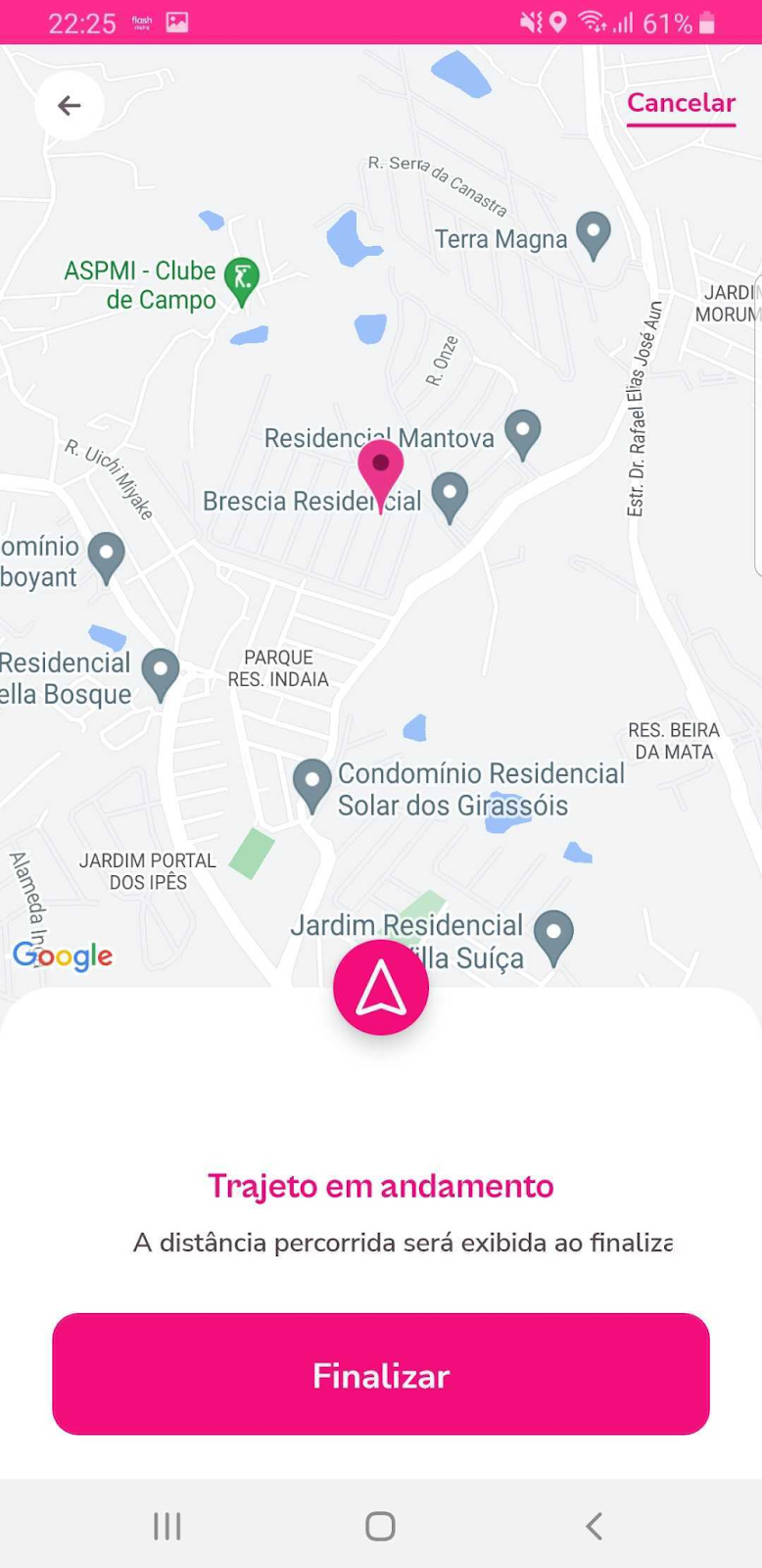Tap the mute indicator in the status bar
The width and height of the screenshot is (762, 1568).
click(531, 22)
